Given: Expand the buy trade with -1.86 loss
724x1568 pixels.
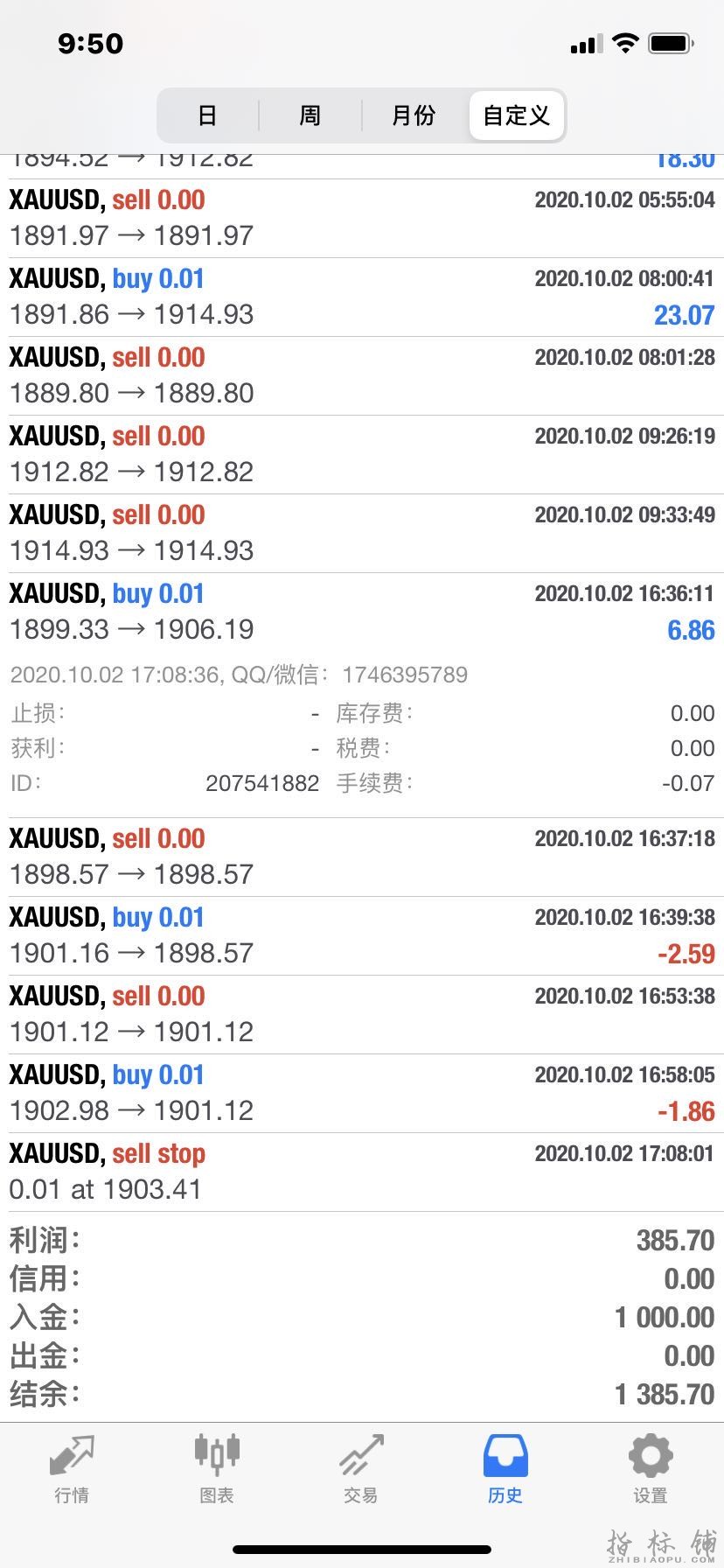Looking at the screenshot, I should [362, 1094].
